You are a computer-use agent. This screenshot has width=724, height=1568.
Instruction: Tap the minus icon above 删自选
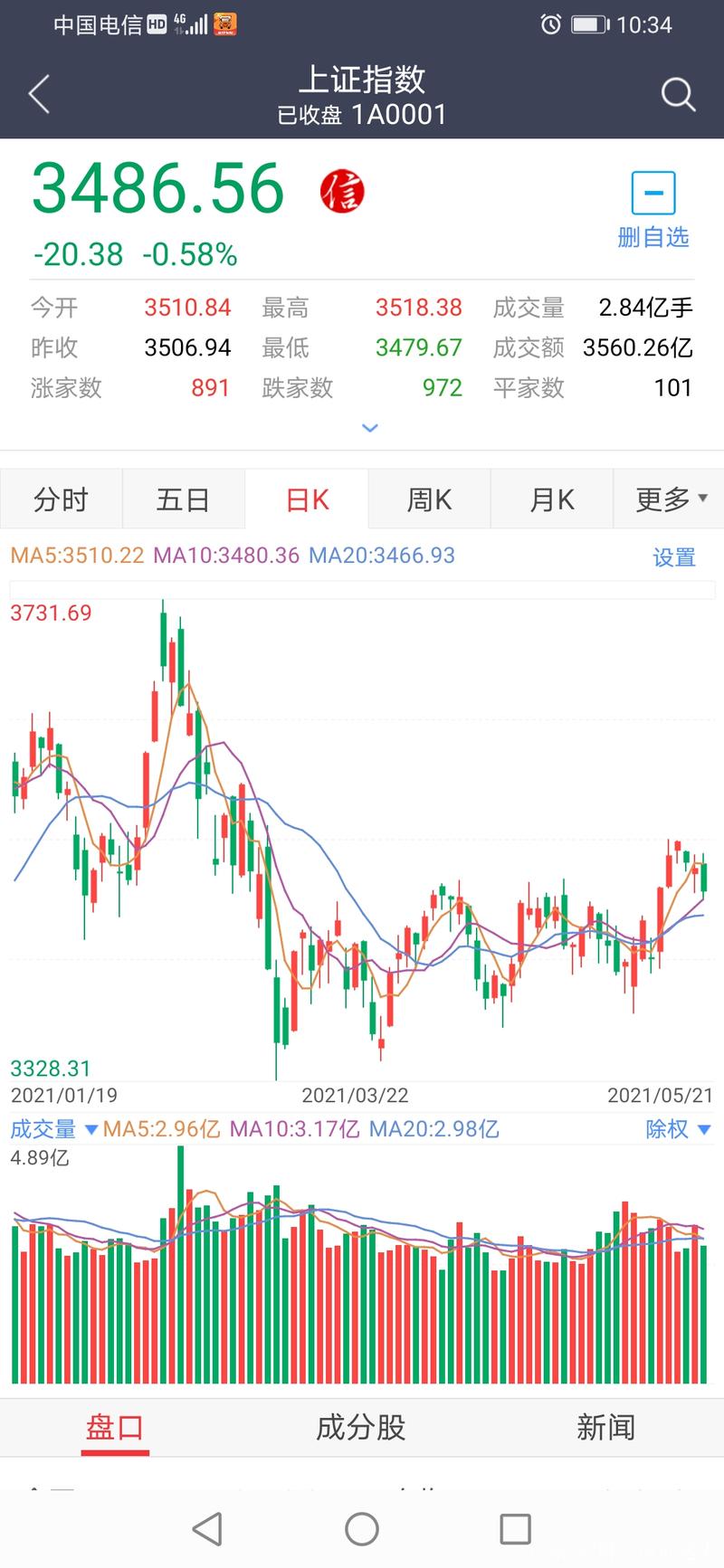point(653,192)
